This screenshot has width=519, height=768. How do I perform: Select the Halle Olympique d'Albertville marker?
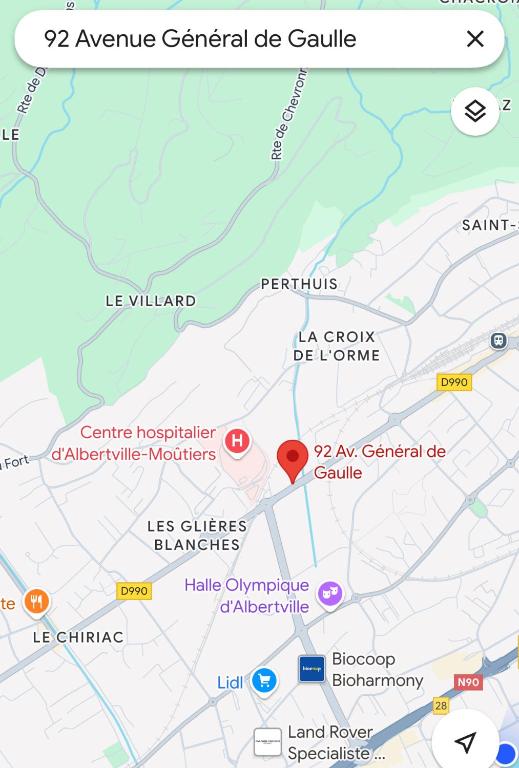tap(330, 596)
